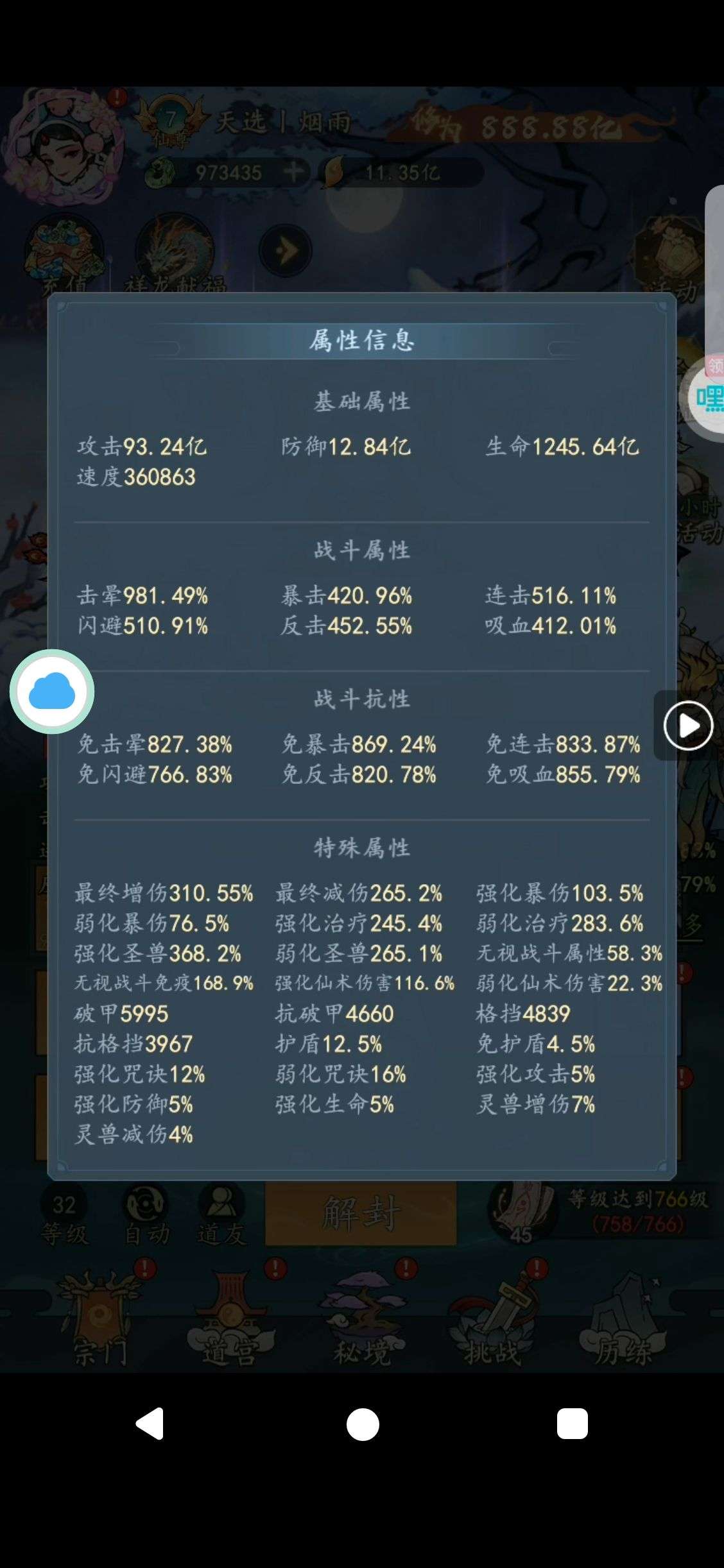Go back with the system back button

[150, 1424]
